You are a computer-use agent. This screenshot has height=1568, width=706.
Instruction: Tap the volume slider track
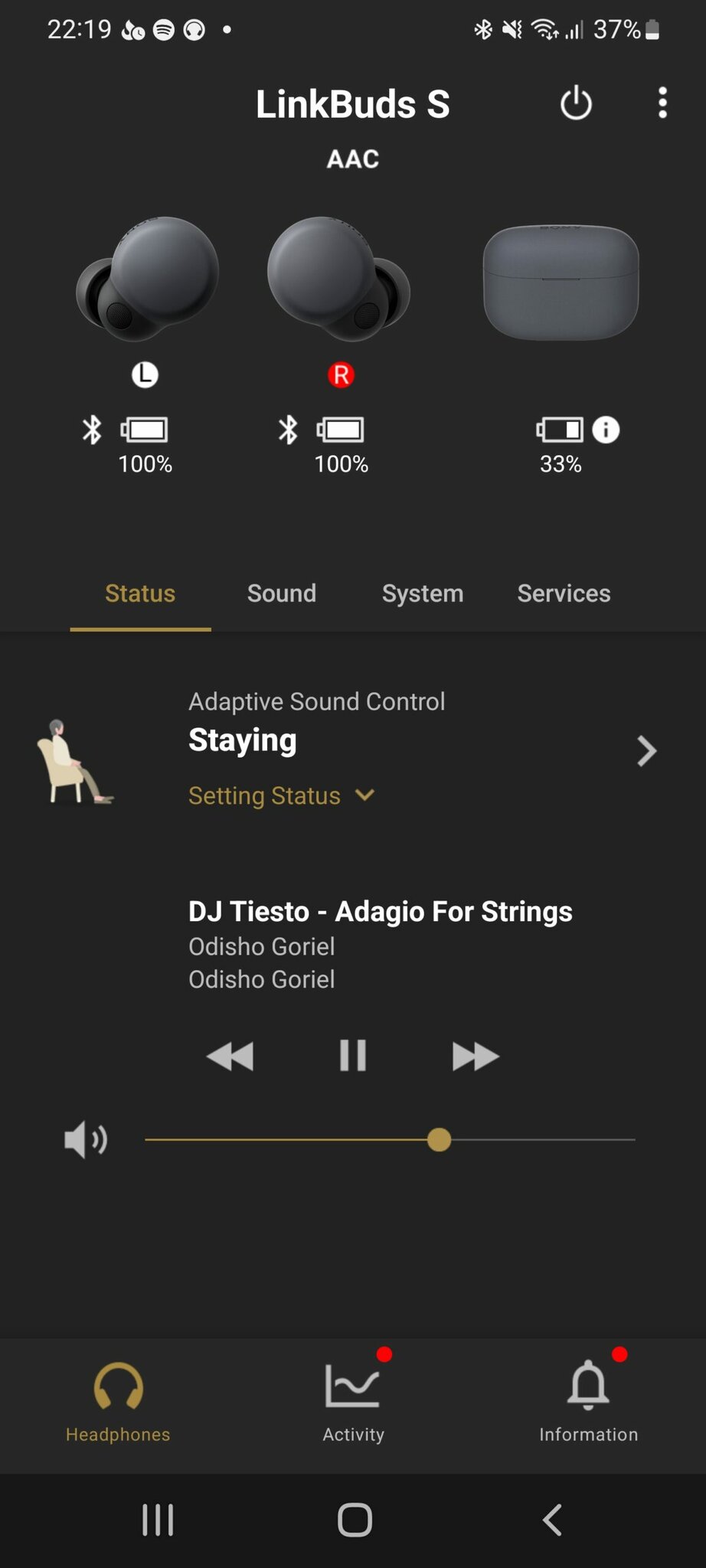pos(536,1140)
